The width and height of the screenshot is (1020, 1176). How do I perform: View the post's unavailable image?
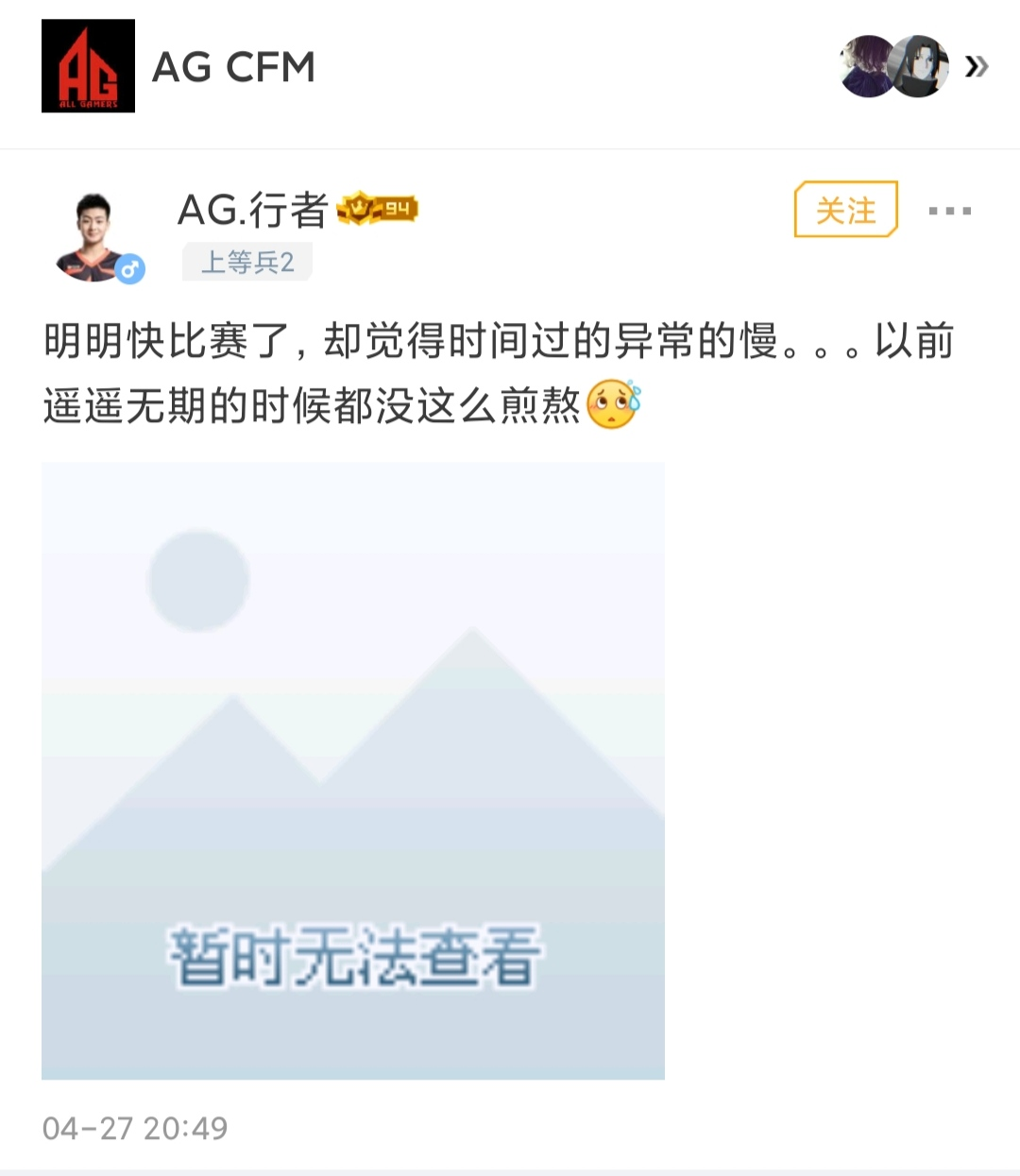point(352,771)
